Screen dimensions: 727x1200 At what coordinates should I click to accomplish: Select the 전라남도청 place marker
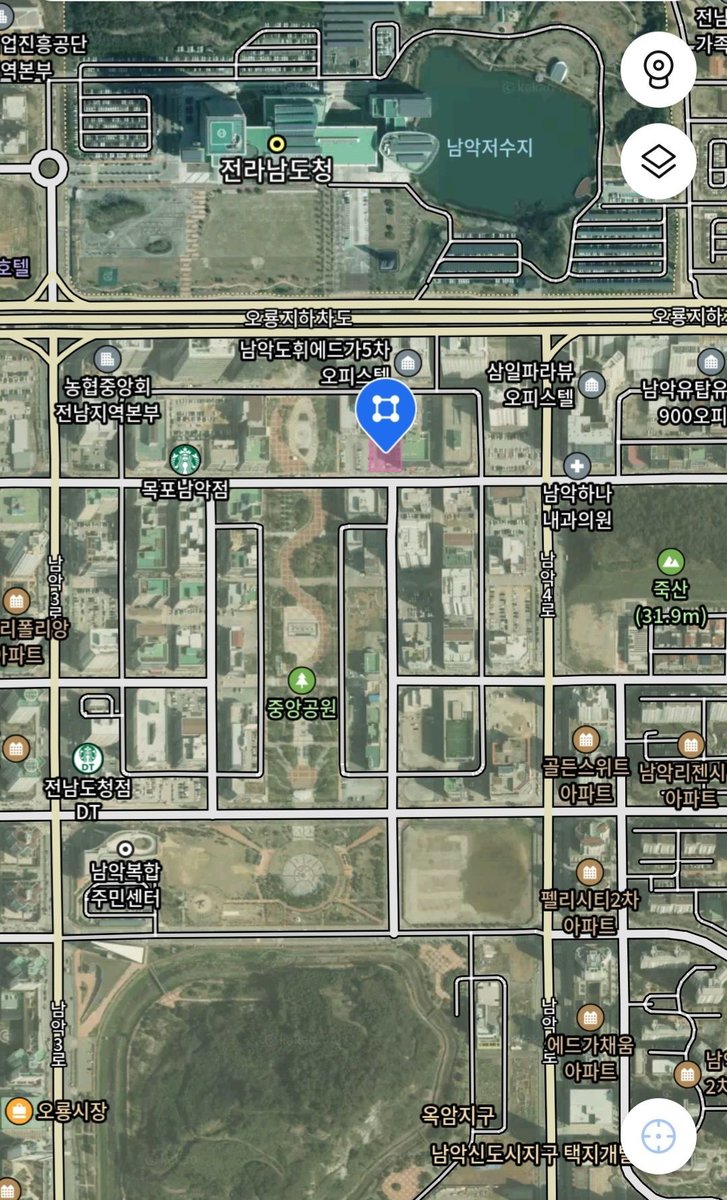pyautogui.click(x=279, y=144)
